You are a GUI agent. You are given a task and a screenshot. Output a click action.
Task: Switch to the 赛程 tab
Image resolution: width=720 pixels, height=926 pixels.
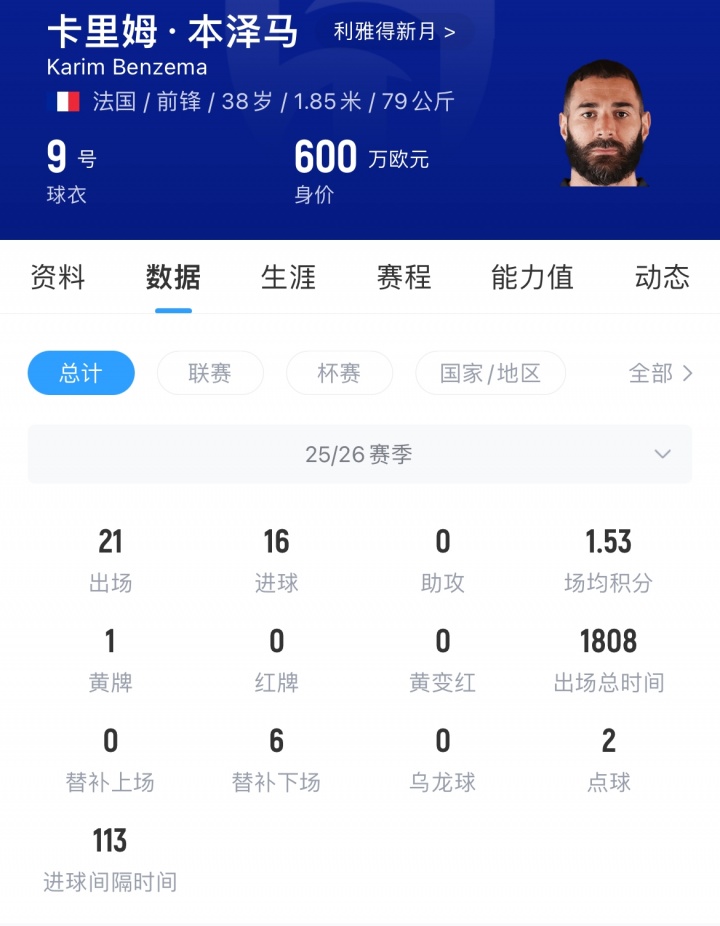point(404,277)
